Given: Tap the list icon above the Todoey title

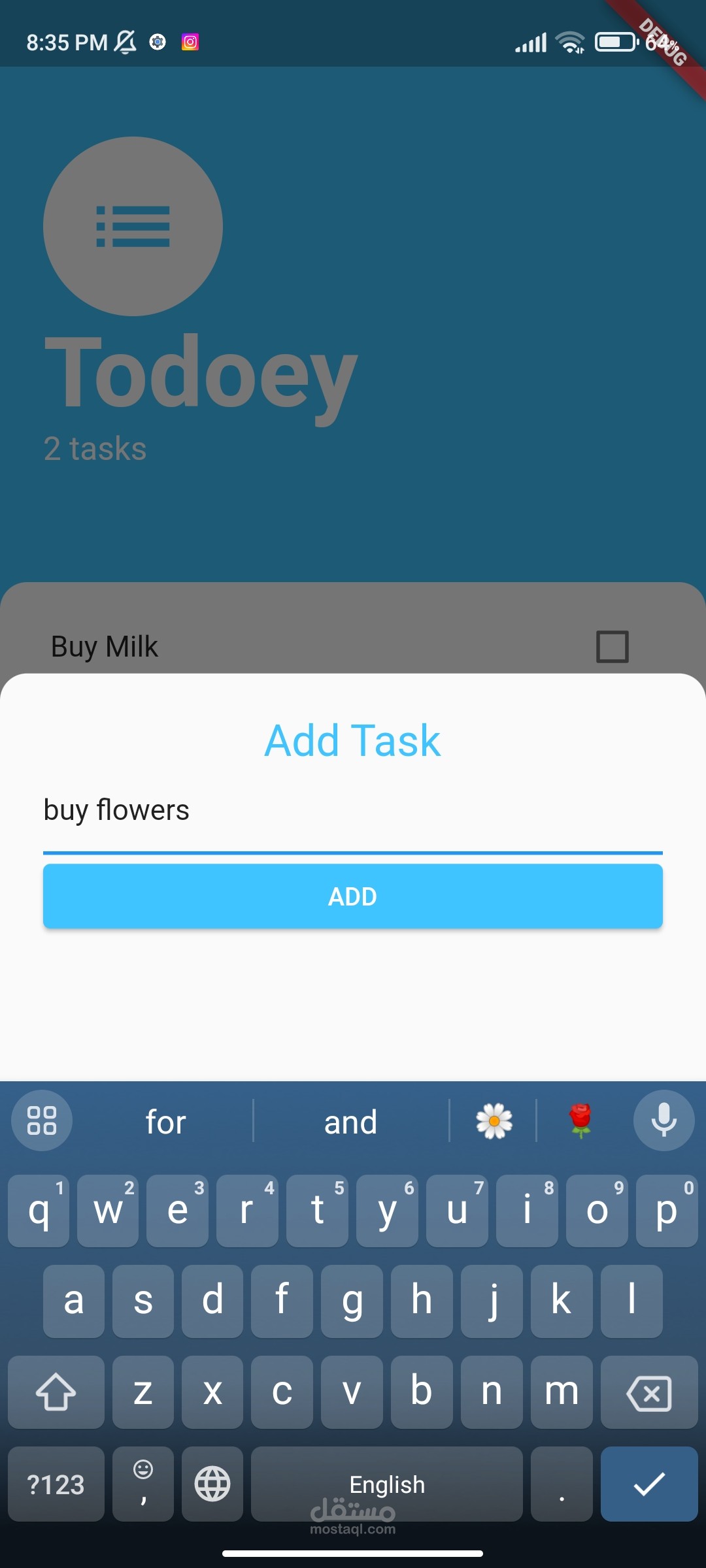Looking at the screenshot, I should 131,226.
